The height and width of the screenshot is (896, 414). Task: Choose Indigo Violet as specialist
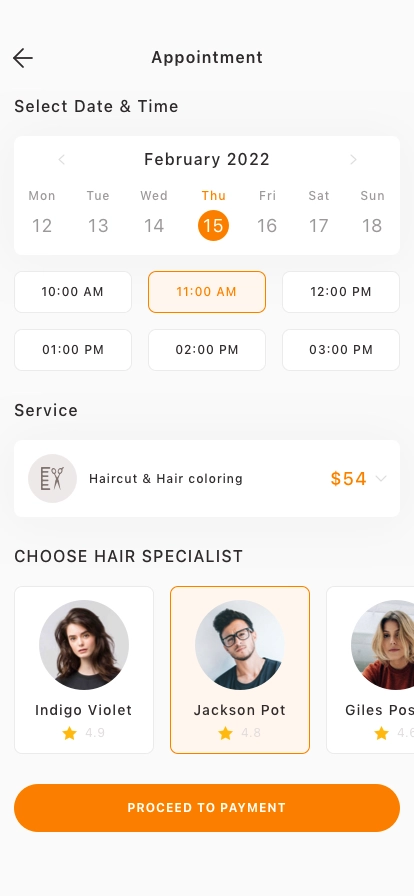(84, 670)
